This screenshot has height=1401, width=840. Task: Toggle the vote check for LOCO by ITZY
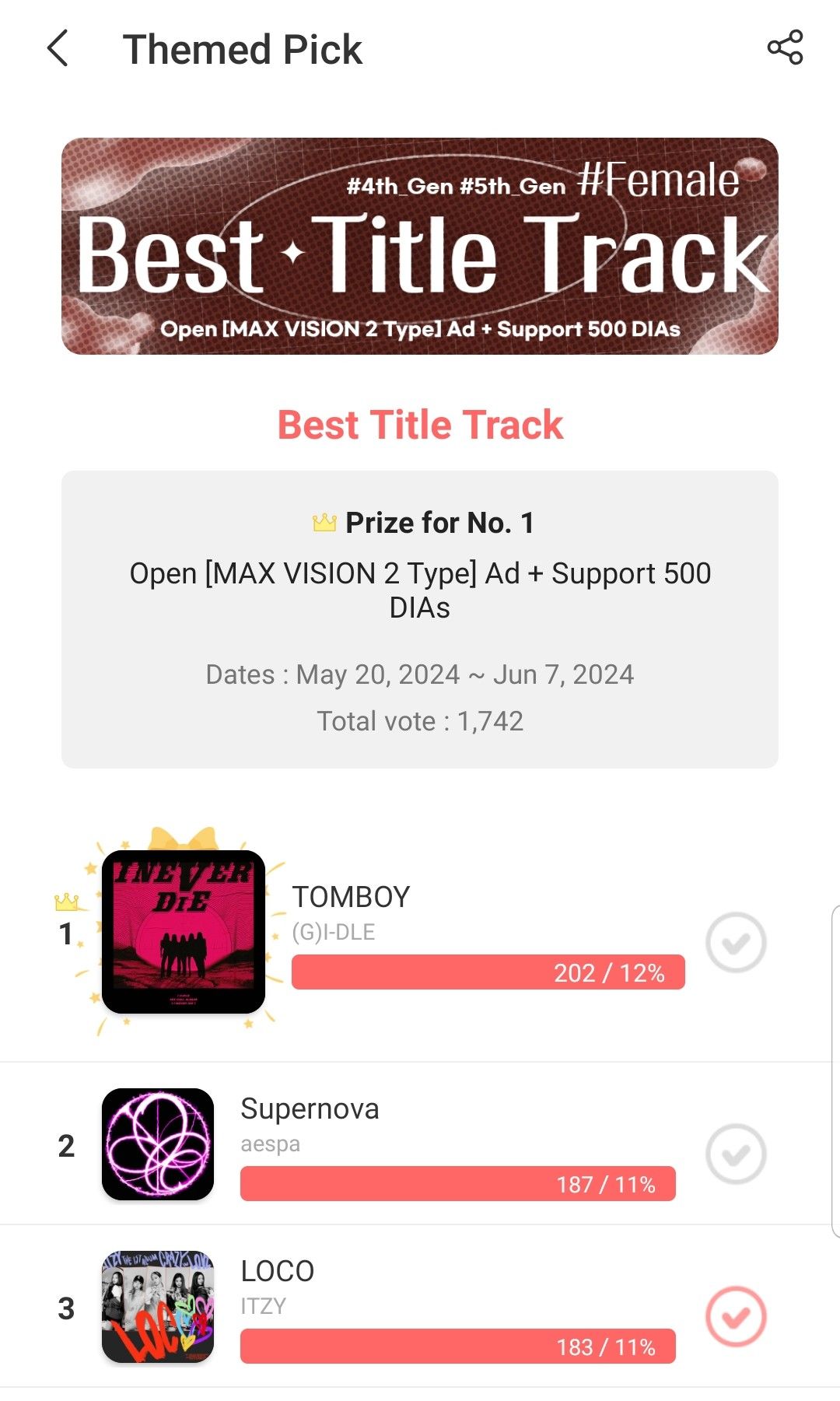pos(736,1316)
